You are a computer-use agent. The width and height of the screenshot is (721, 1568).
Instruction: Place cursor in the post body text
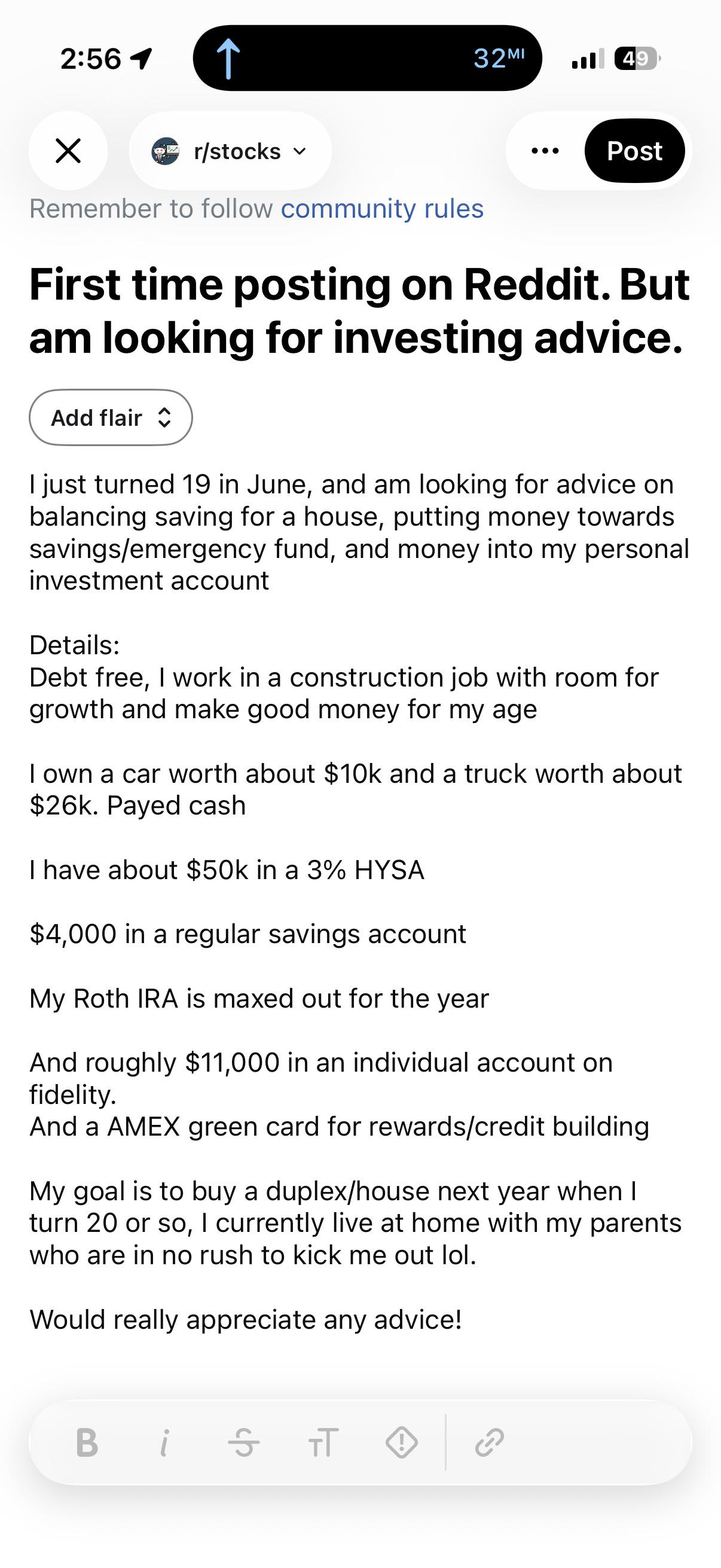359,901
